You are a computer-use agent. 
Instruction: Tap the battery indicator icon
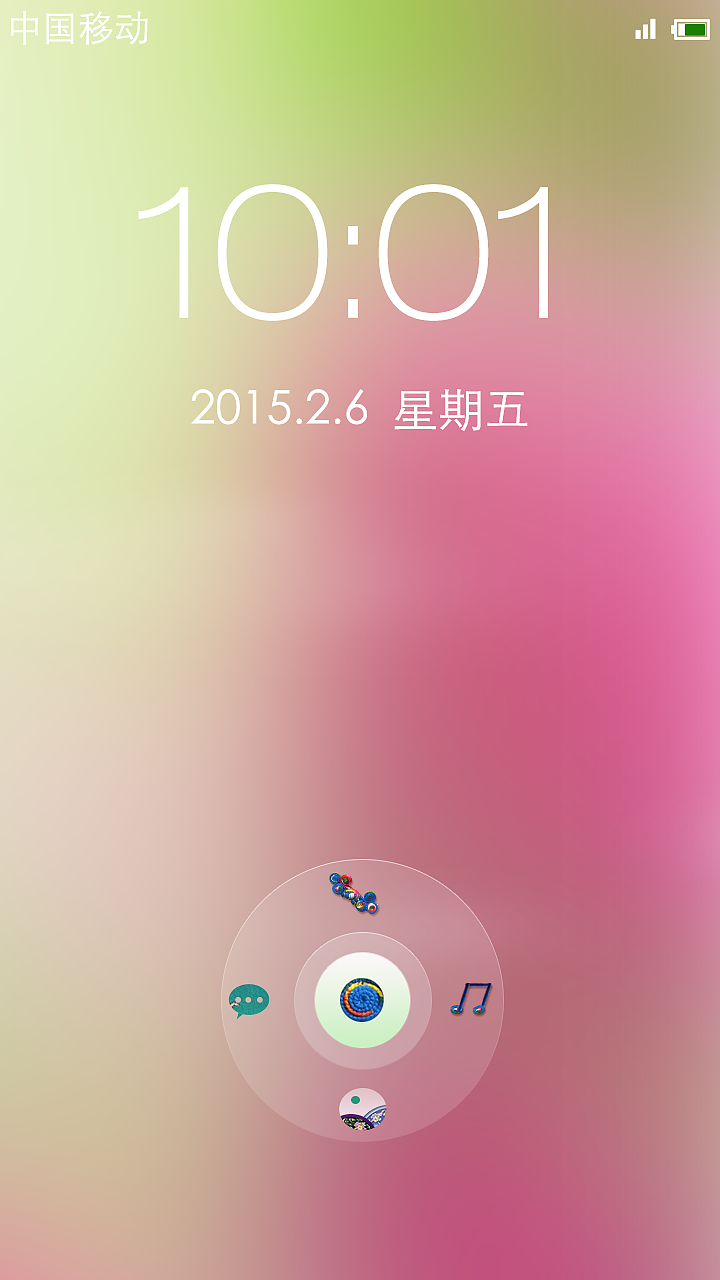click(x=690, y=30)
